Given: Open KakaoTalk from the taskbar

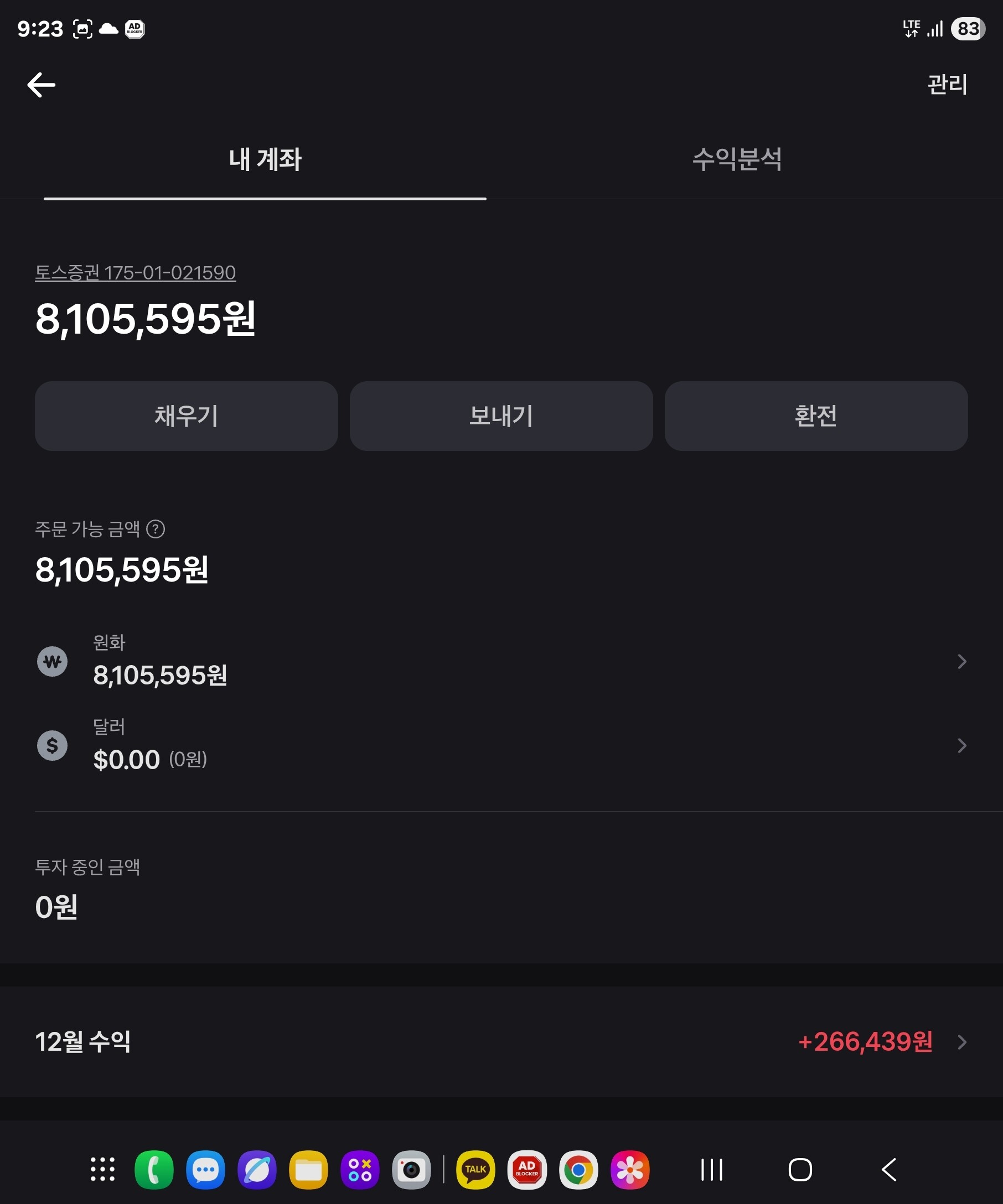Looking at the screenshot, I should point(475,1170).
